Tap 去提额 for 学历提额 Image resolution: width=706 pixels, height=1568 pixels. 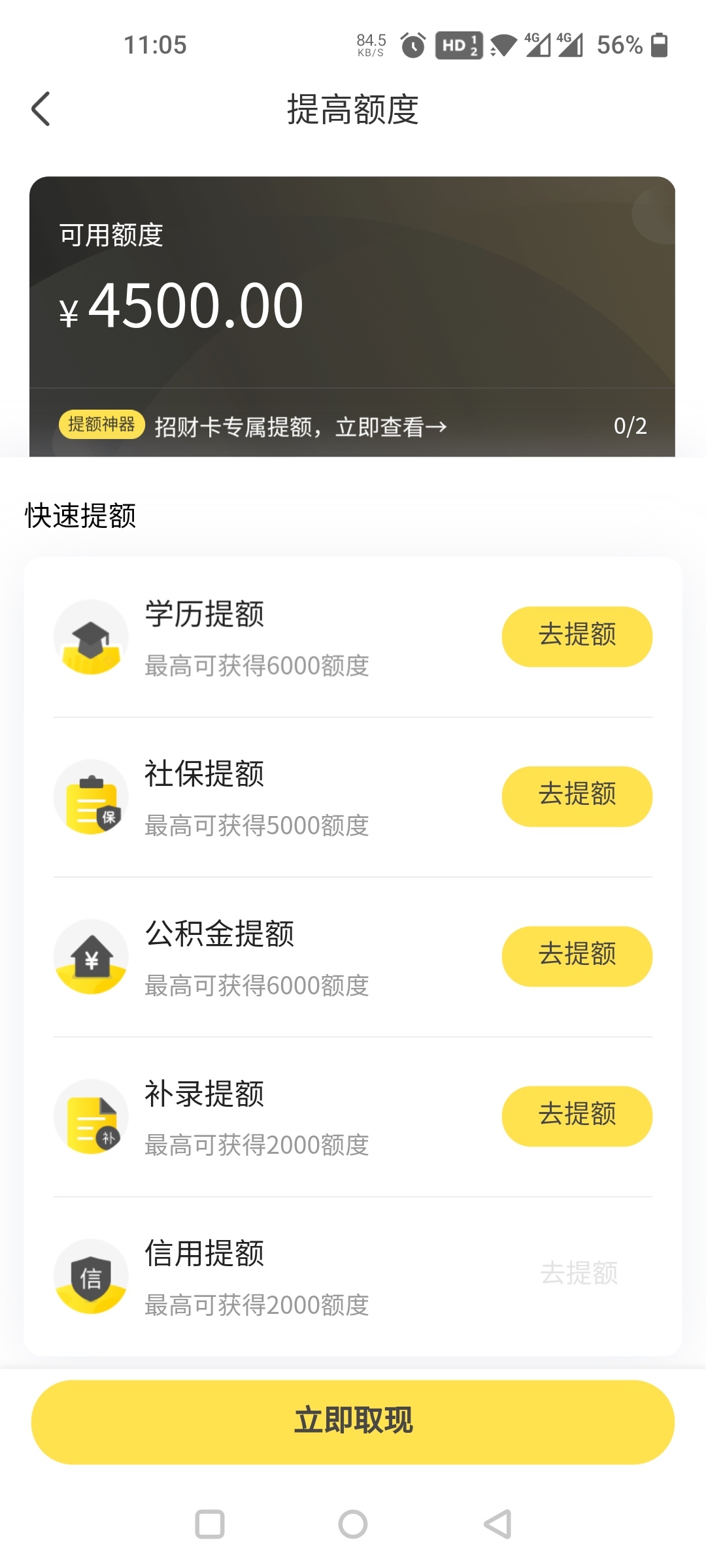pos(577,636)
